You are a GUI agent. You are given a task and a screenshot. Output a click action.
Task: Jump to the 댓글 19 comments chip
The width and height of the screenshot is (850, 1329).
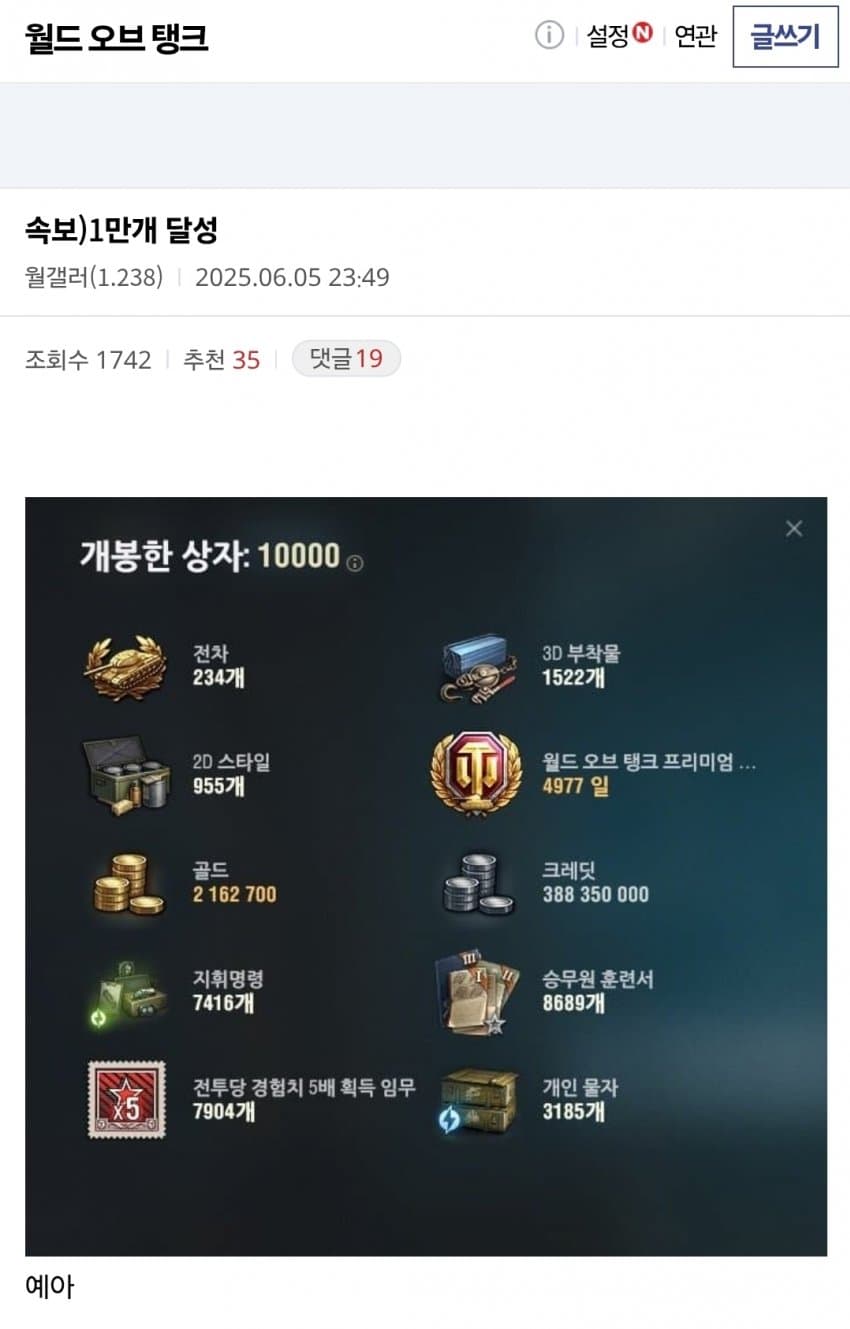tap(346, 359)
